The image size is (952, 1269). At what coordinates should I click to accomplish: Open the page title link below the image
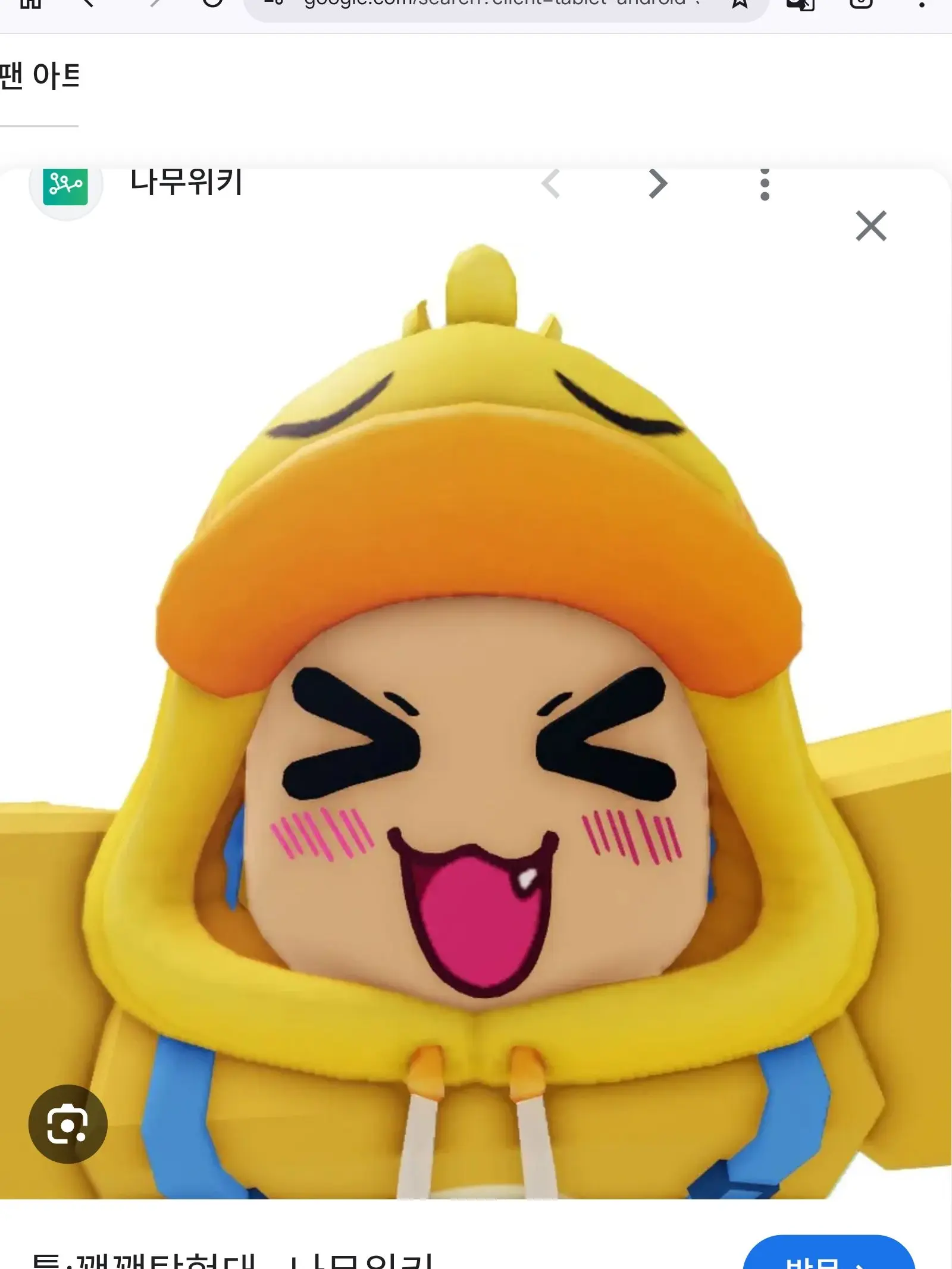[x=232, y=1260]
